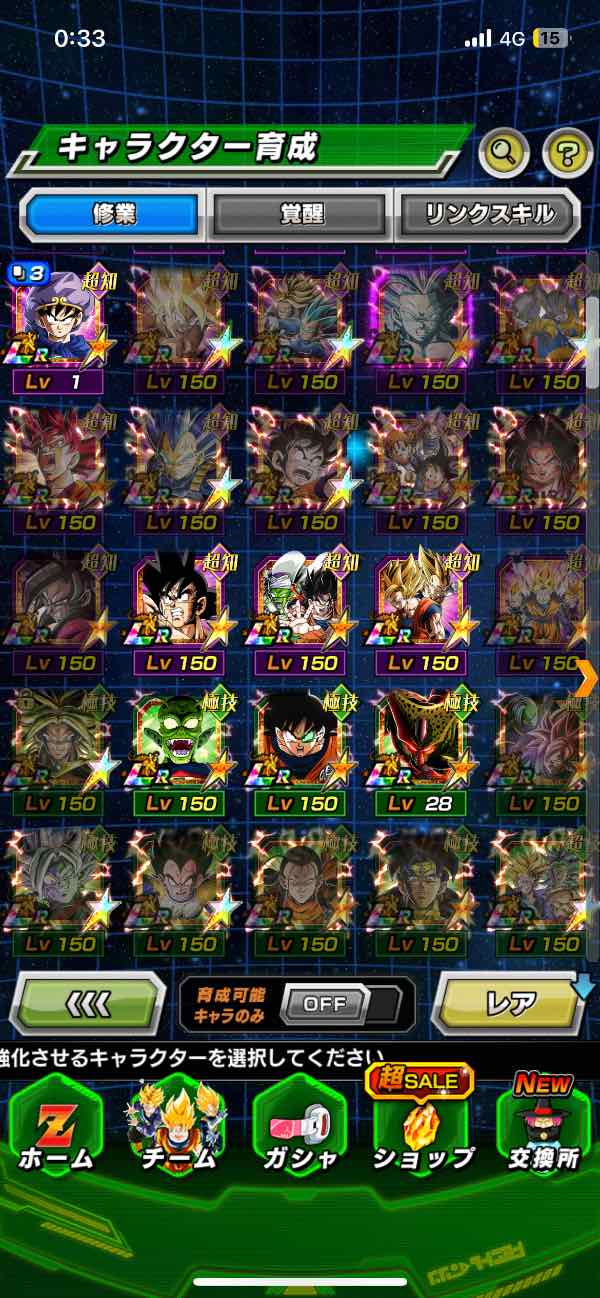The height and width of the screenshot is (1298, 600).
Task: Tap the green back arrows button
Action: click(x=88, y=1003)
